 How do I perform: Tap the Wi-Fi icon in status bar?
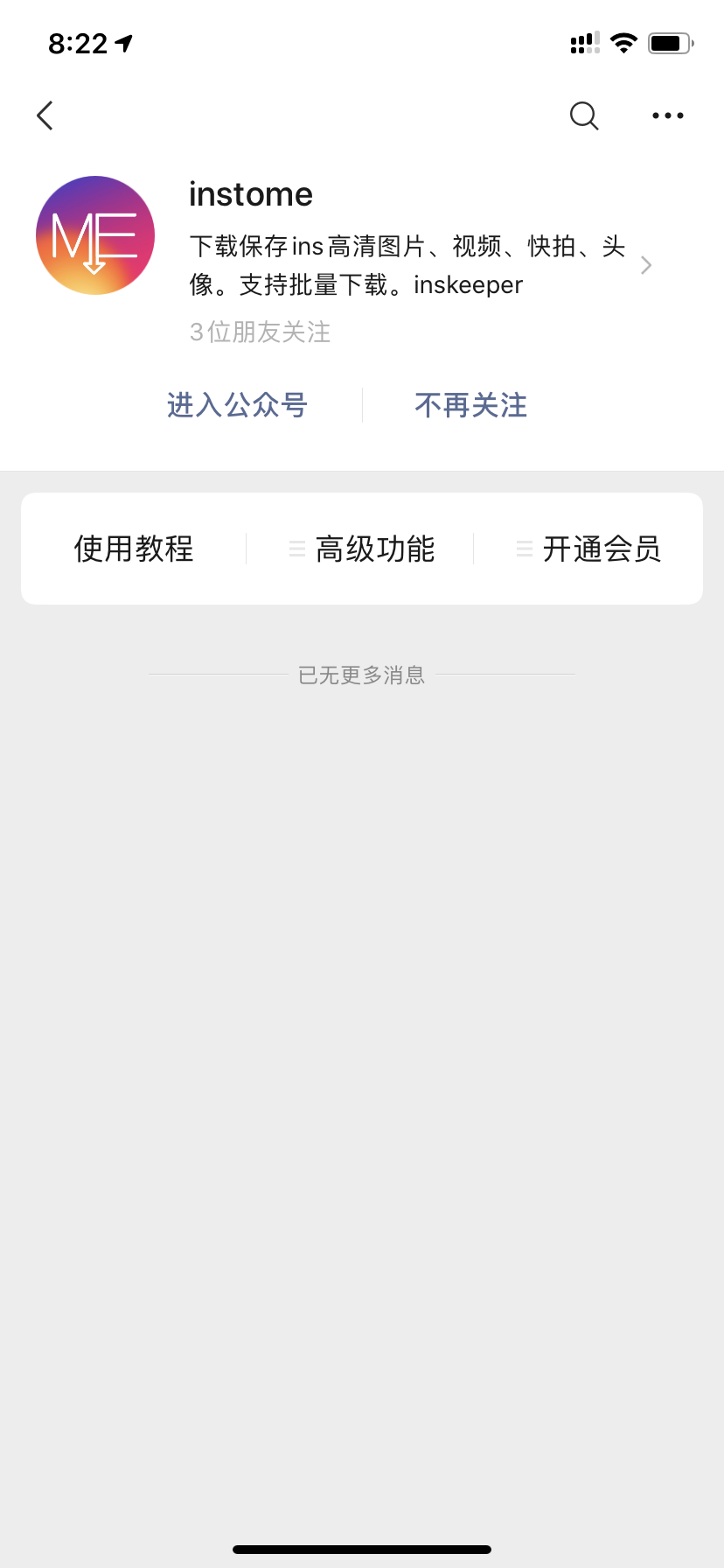(623, 42)
